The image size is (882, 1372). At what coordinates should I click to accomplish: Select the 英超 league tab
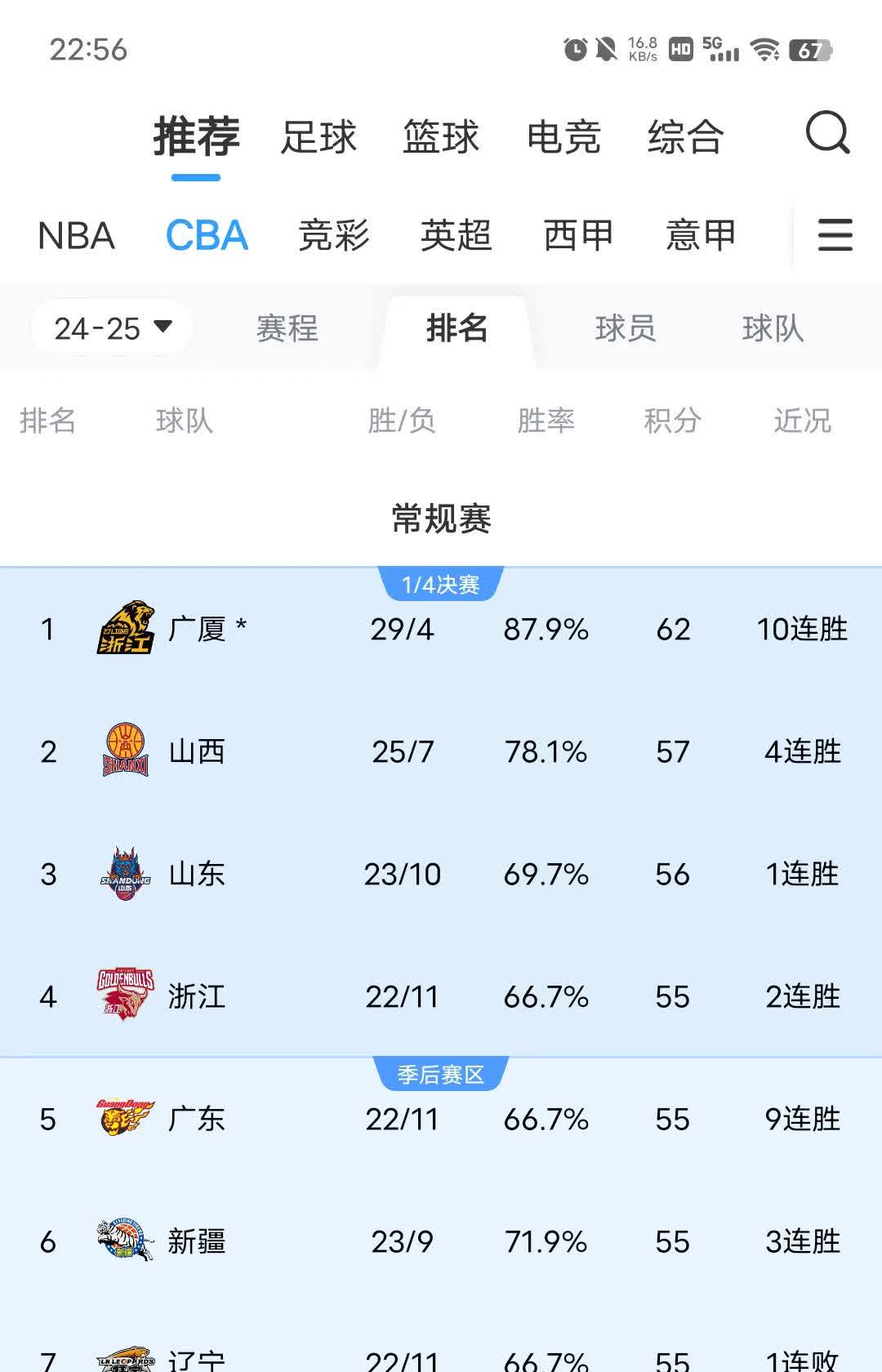point(457,236)
